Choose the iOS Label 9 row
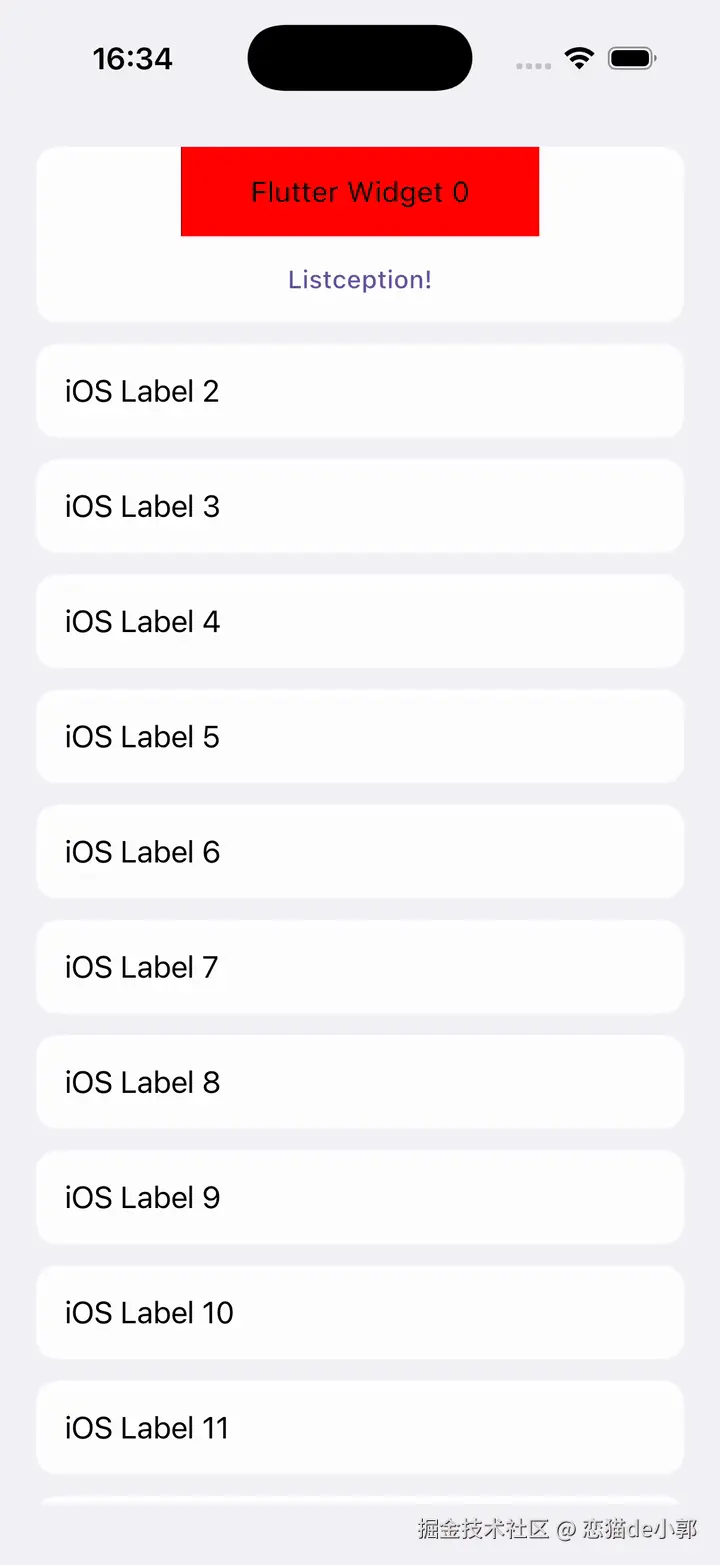 click(x=360, y=1197)
